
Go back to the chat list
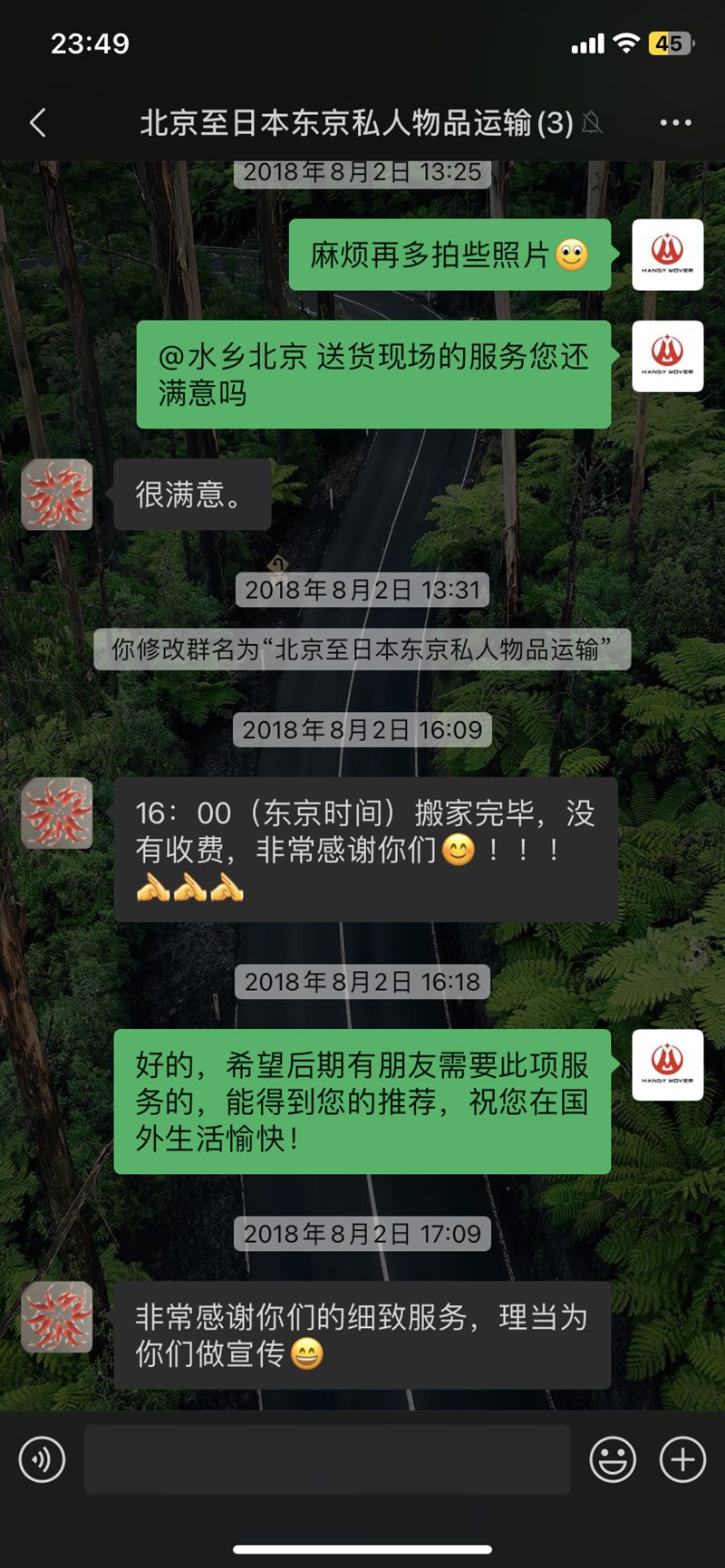(x=38, y=123)
